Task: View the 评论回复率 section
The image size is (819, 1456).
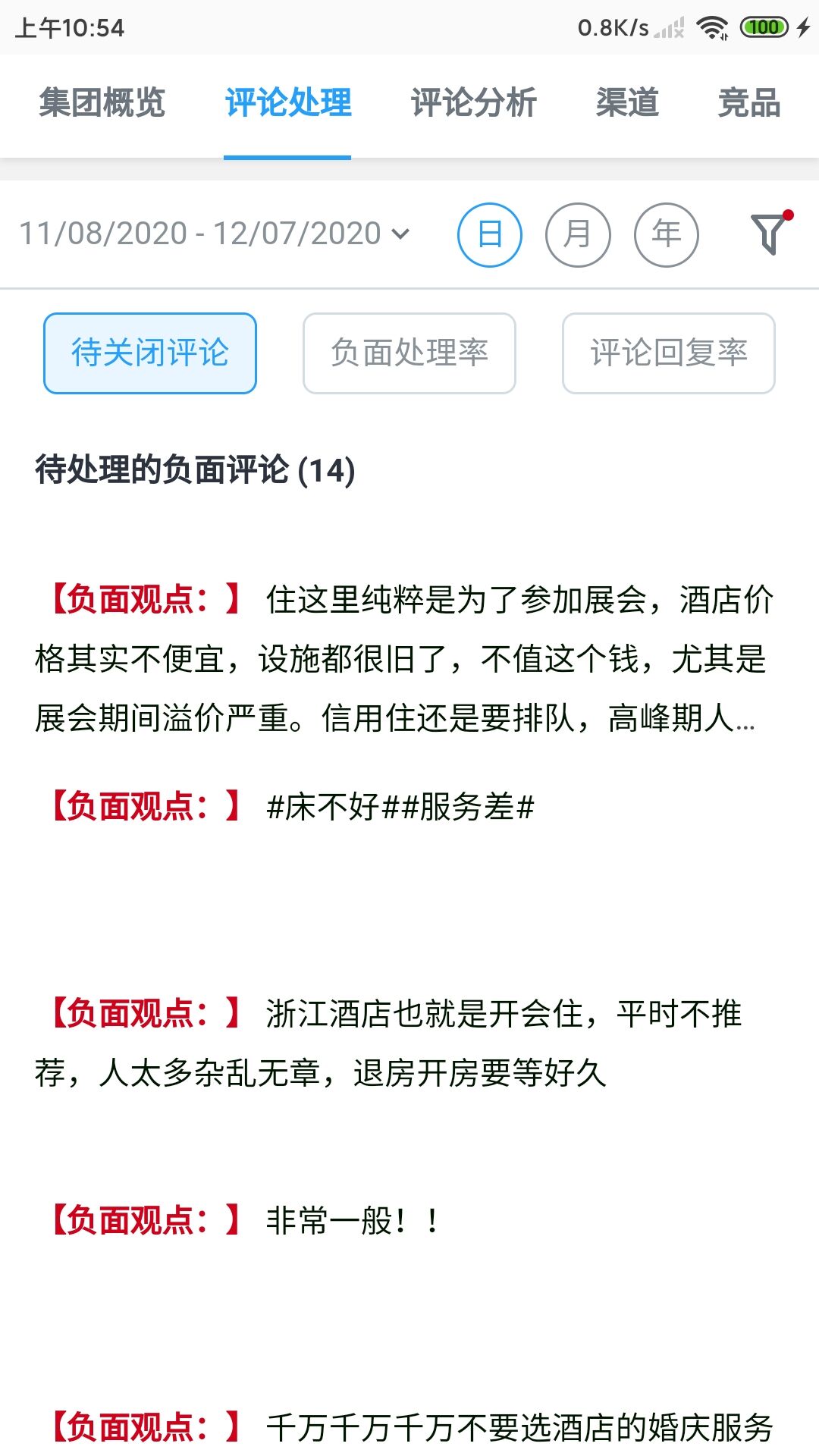Action: click(668, 353)
